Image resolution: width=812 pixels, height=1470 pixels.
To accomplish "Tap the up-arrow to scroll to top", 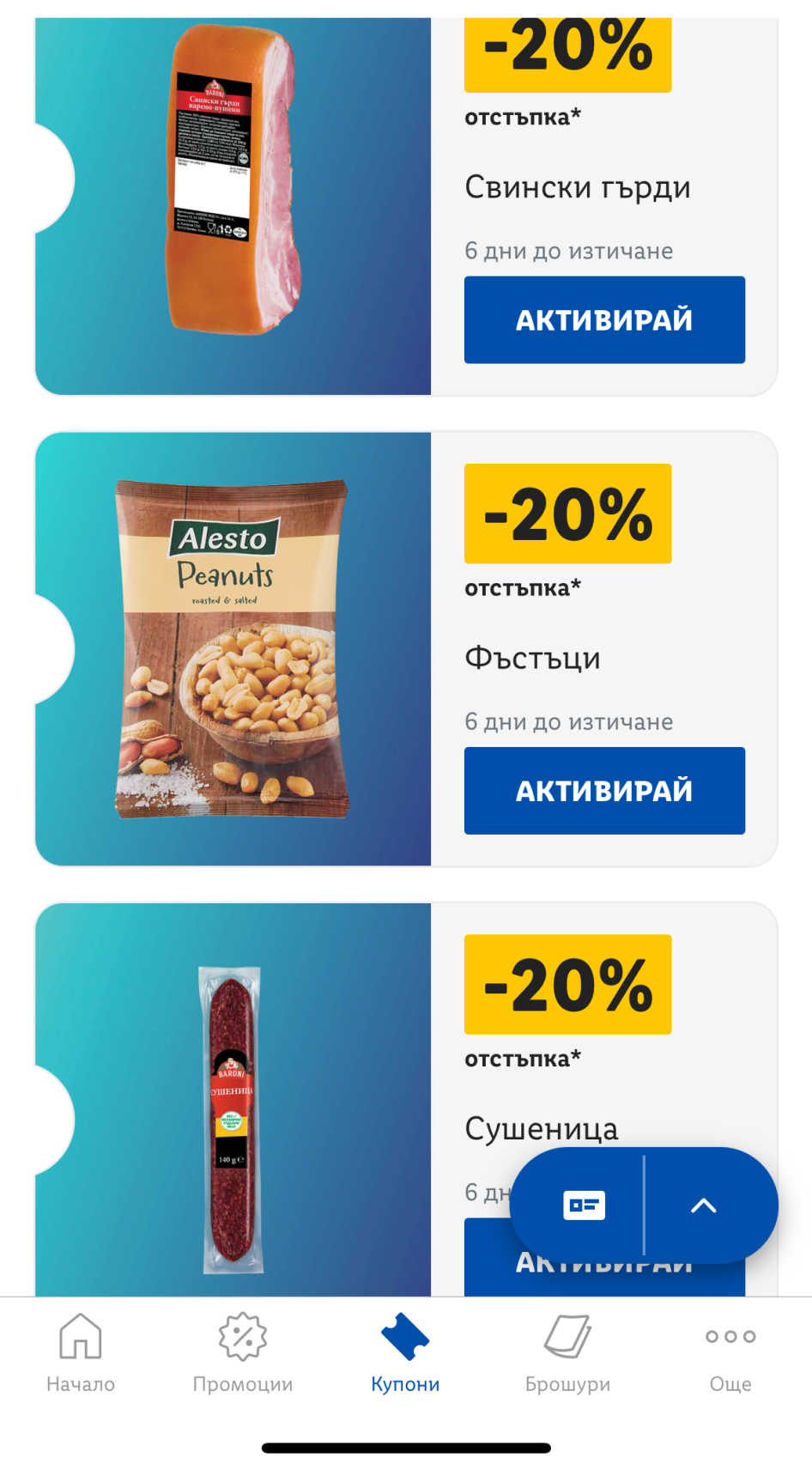I will pos(704,1205).
